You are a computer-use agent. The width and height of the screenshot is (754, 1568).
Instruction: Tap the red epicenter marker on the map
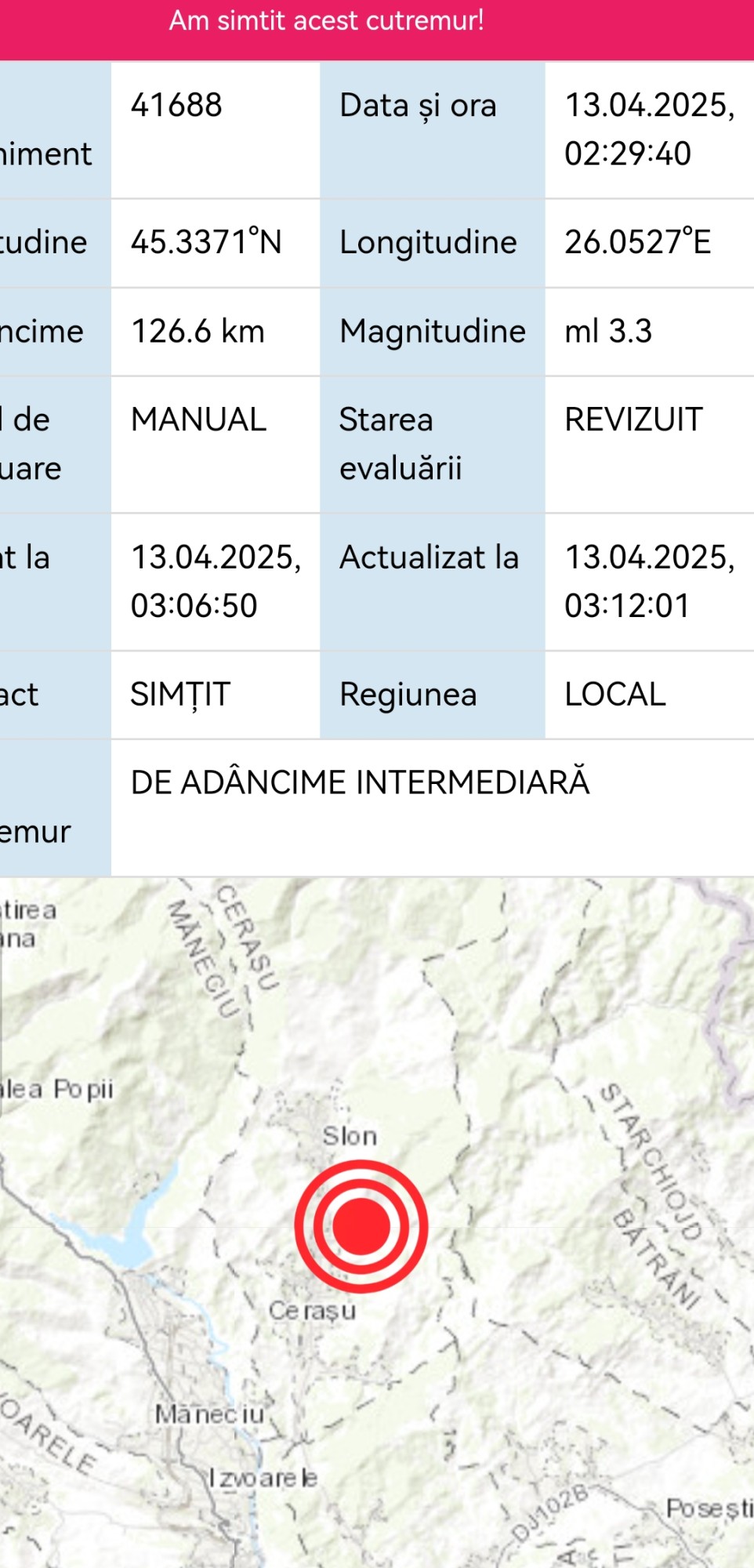[361, 1226]
